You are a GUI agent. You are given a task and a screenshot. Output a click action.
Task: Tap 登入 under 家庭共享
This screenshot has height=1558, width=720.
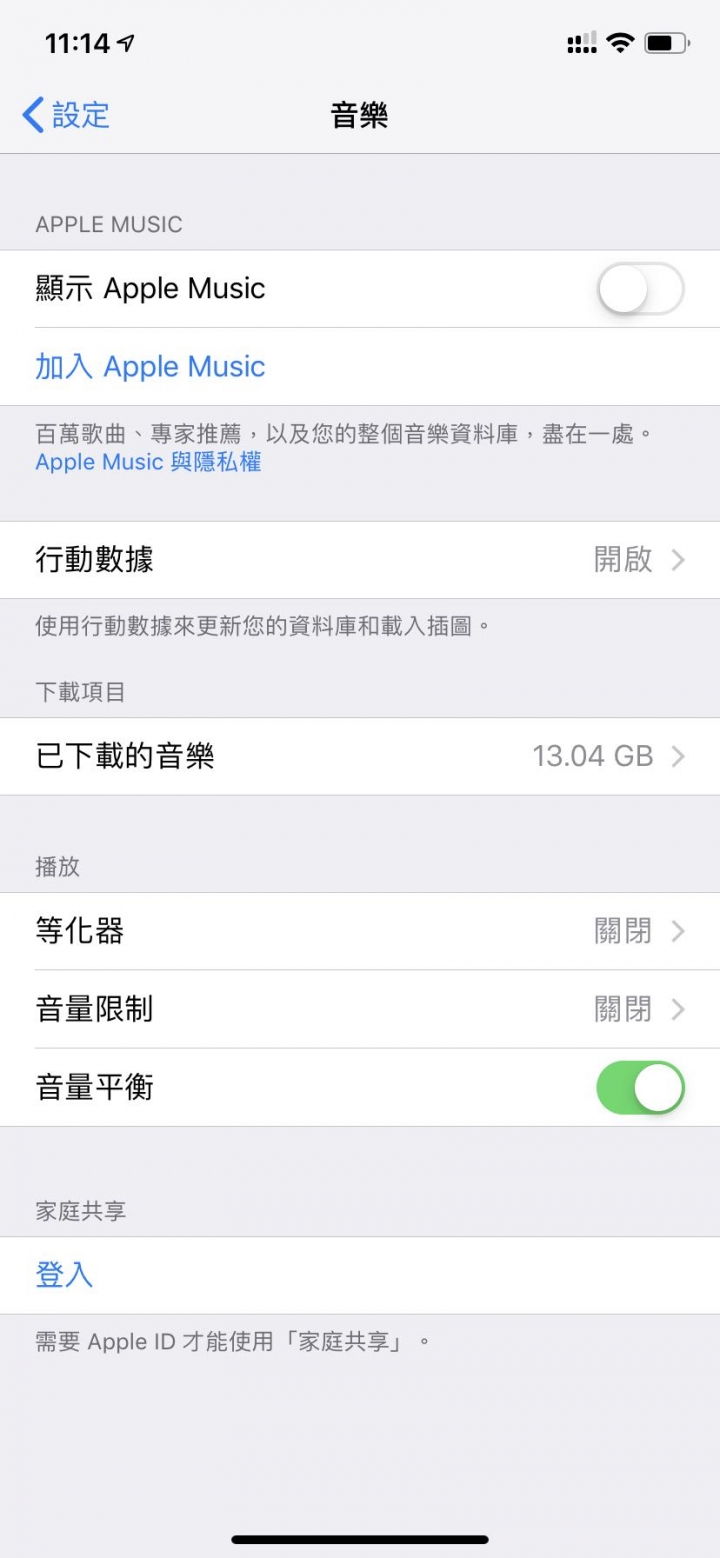point(64,1275)
